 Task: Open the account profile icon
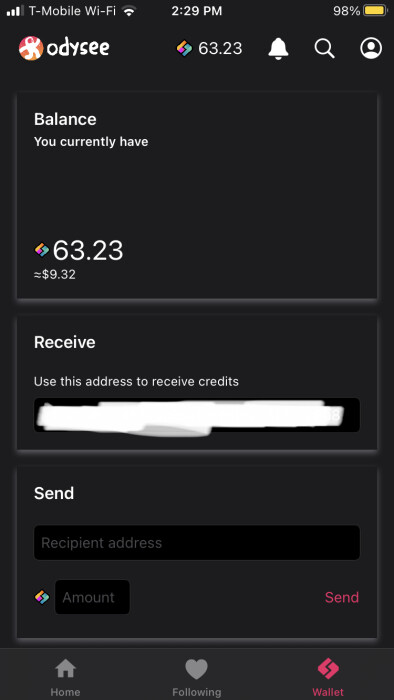[371, 48]
